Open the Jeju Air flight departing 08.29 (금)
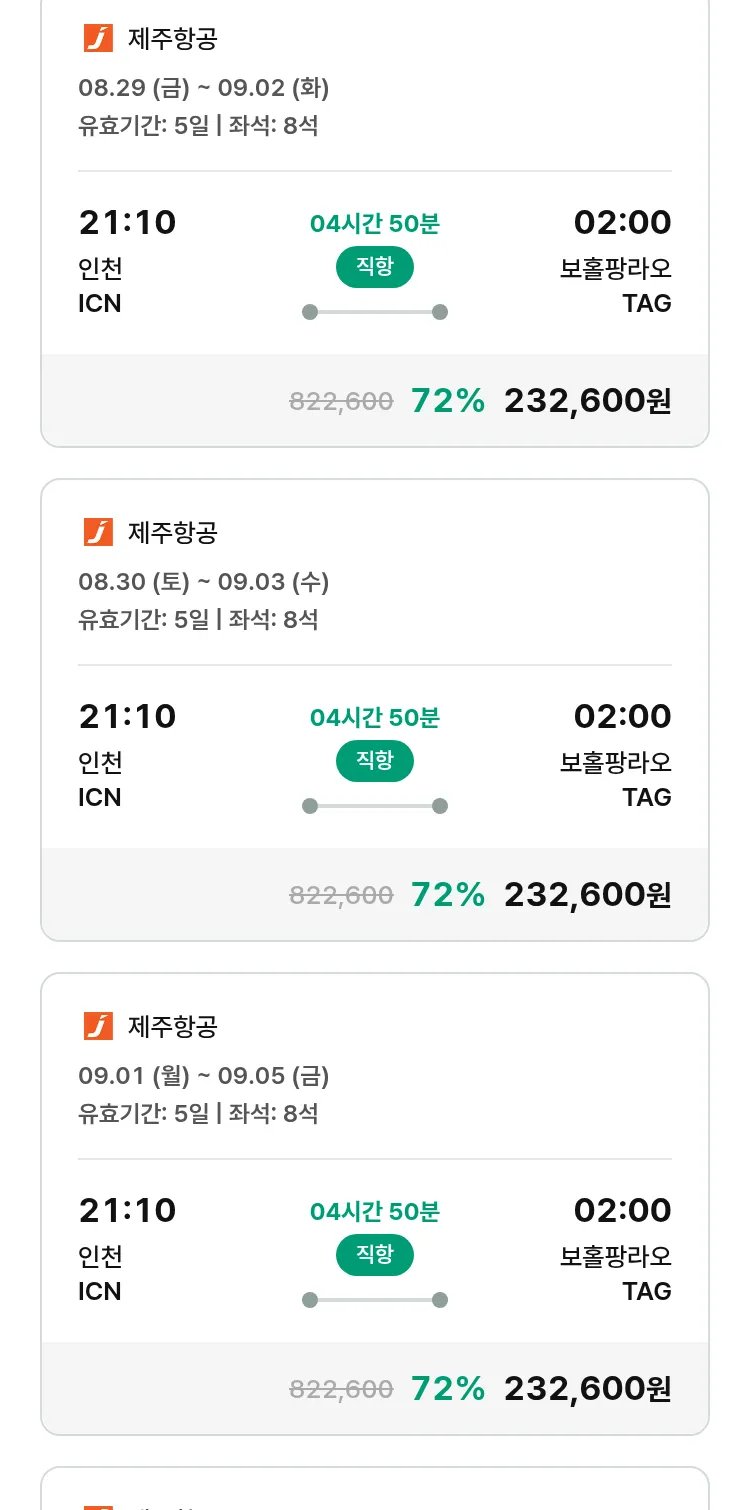The width and height of the screenshot is (750, 1510). click(x=375, y=220)
